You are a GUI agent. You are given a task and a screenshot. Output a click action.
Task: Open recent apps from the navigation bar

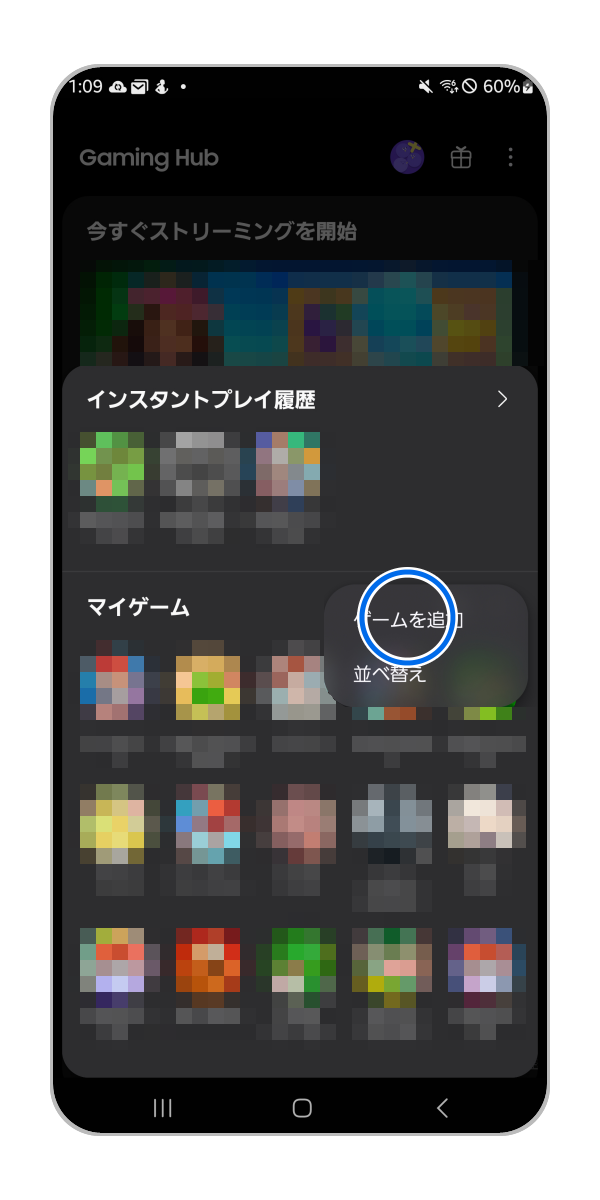(162, 1107)
